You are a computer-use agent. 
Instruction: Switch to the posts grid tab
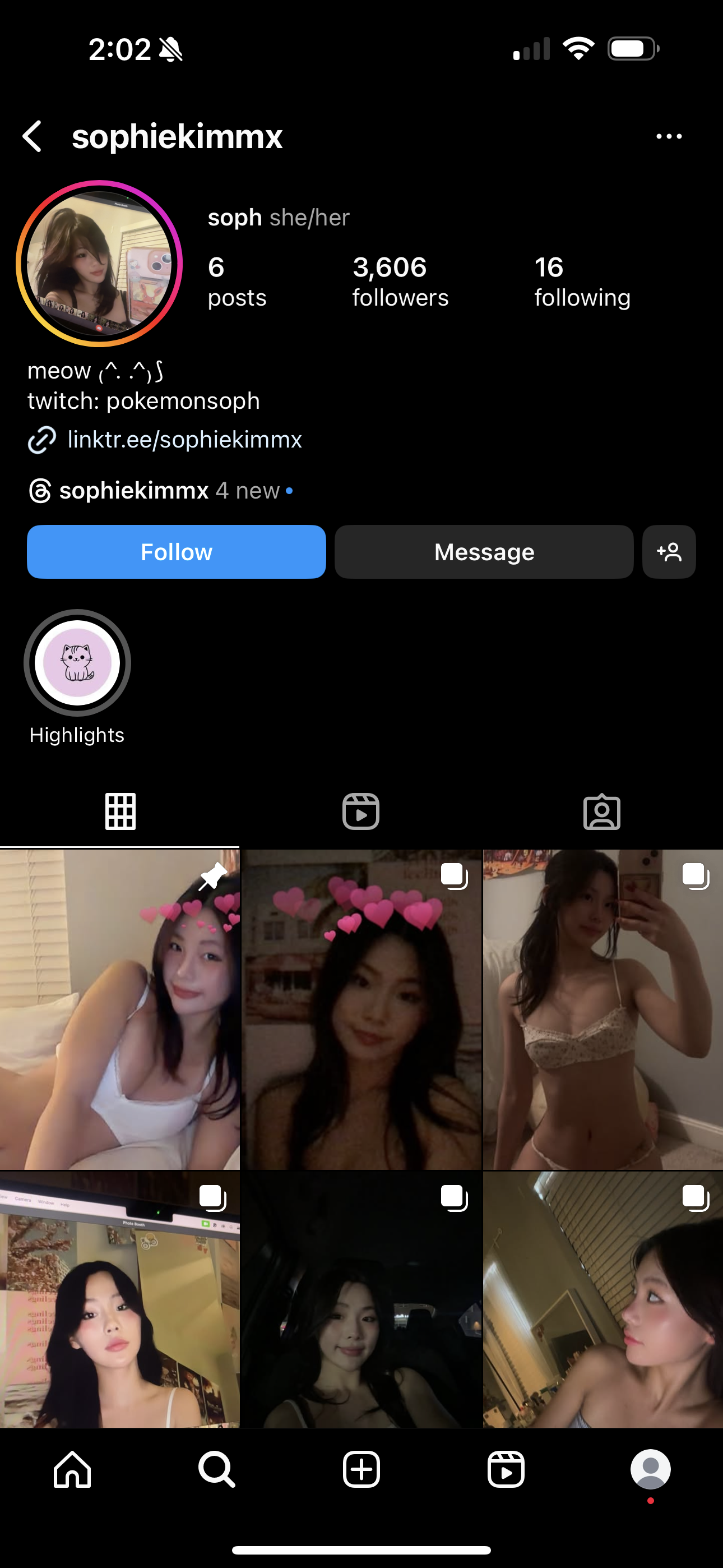[x=121, y=811]
